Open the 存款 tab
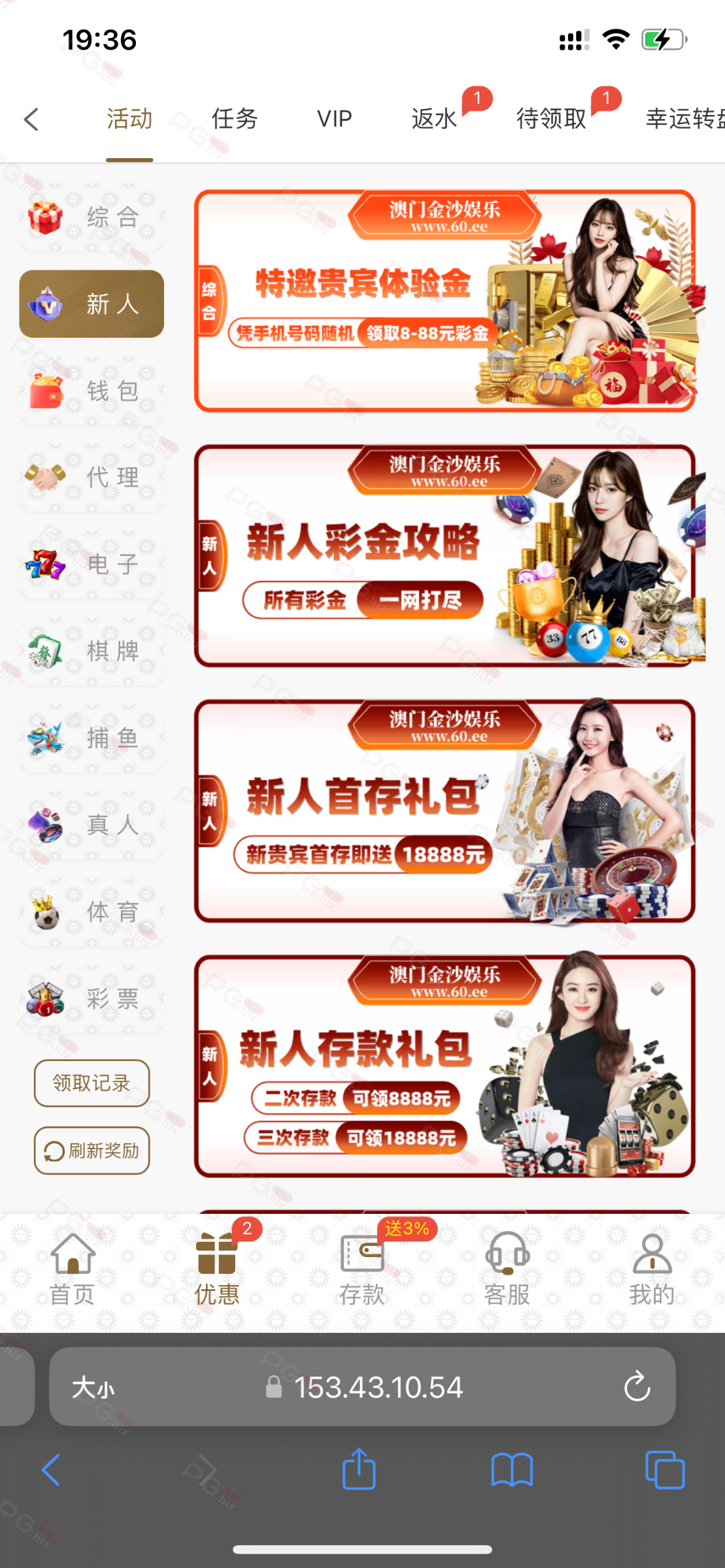 pyautogui.click(x=362, y=1269)
